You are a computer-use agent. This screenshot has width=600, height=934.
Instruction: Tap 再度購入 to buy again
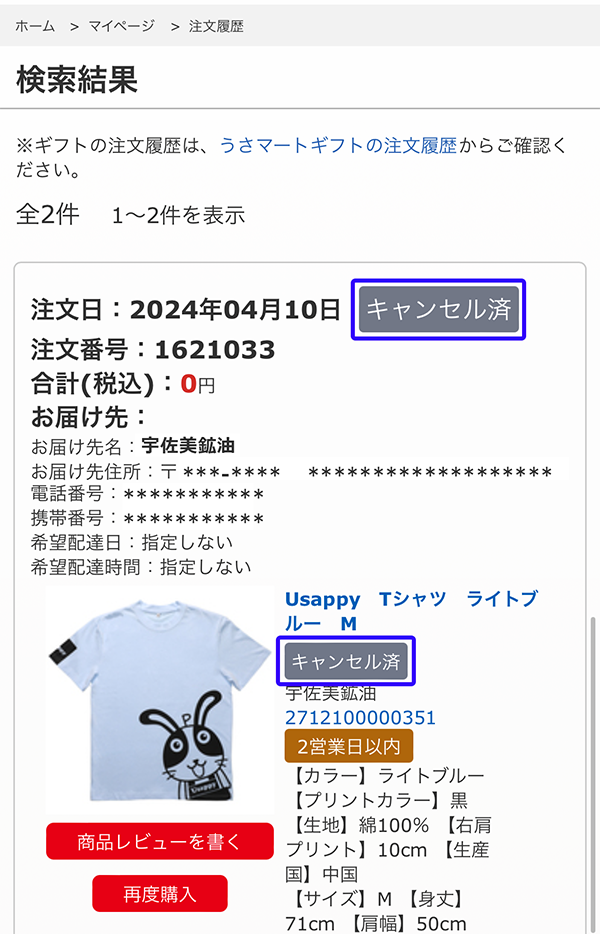point(160,893)
